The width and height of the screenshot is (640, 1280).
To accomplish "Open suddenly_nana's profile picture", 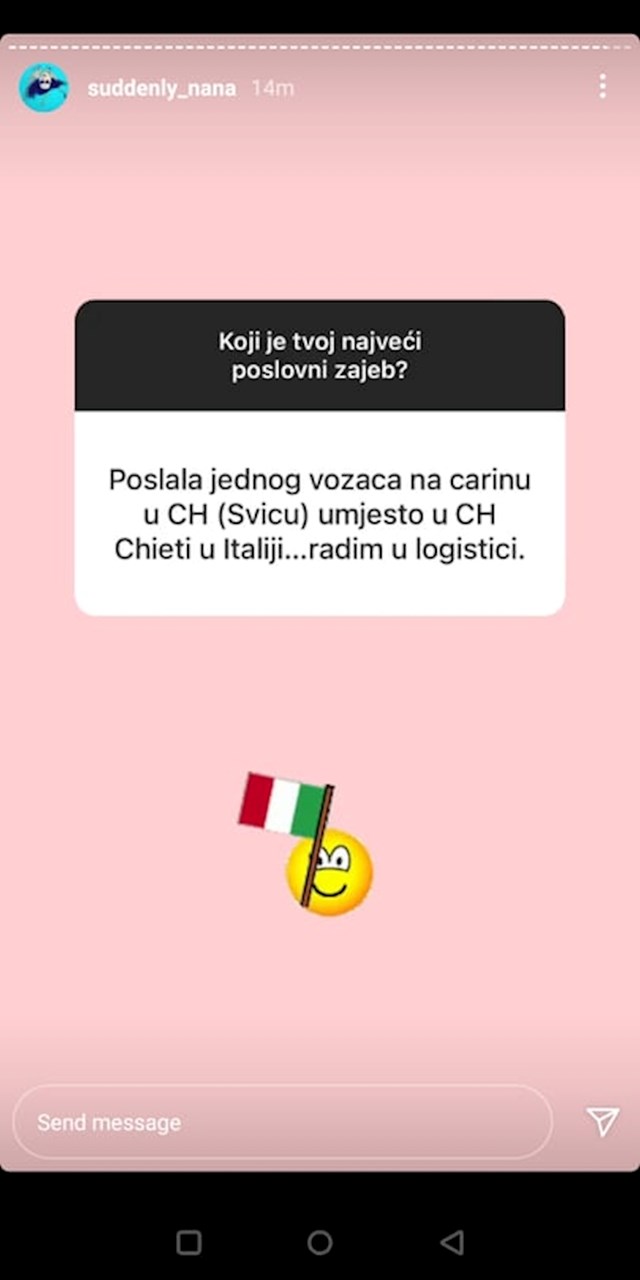I will coord(44,88).
